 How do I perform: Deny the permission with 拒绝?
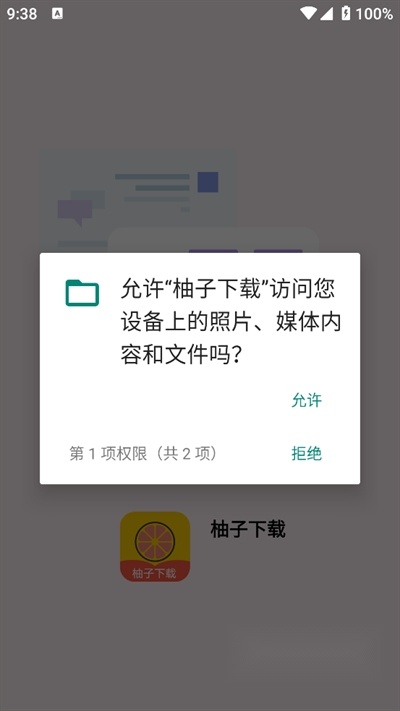[x=307, y=453]
